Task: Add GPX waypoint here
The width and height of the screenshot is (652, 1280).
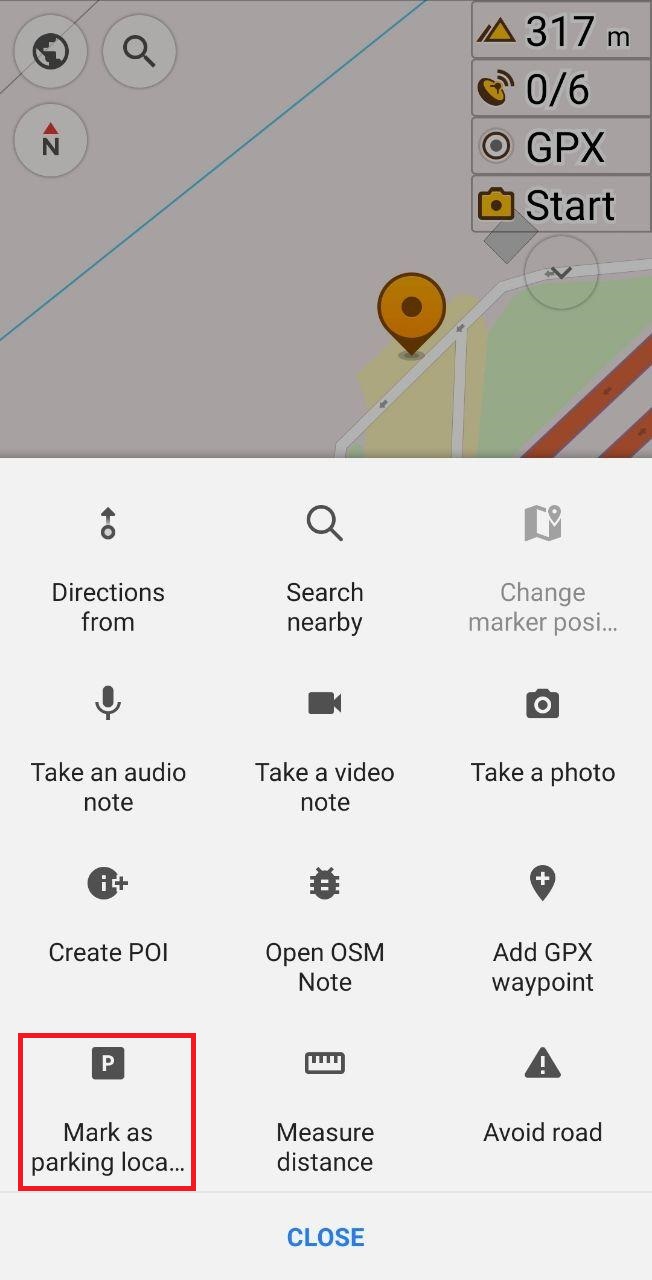Action: click(542, 930)
